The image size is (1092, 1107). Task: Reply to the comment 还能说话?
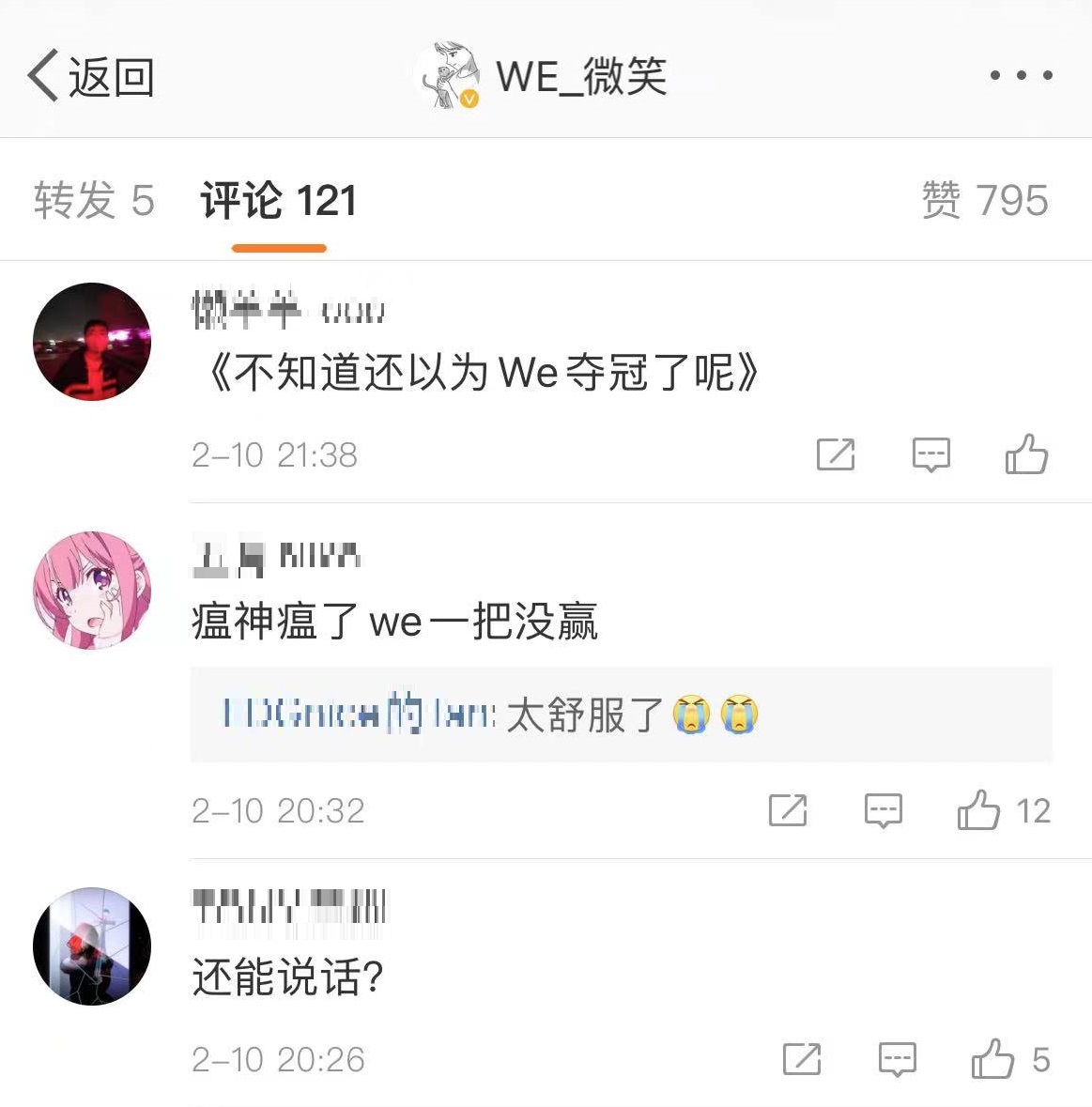click(x=897, y=1059)
